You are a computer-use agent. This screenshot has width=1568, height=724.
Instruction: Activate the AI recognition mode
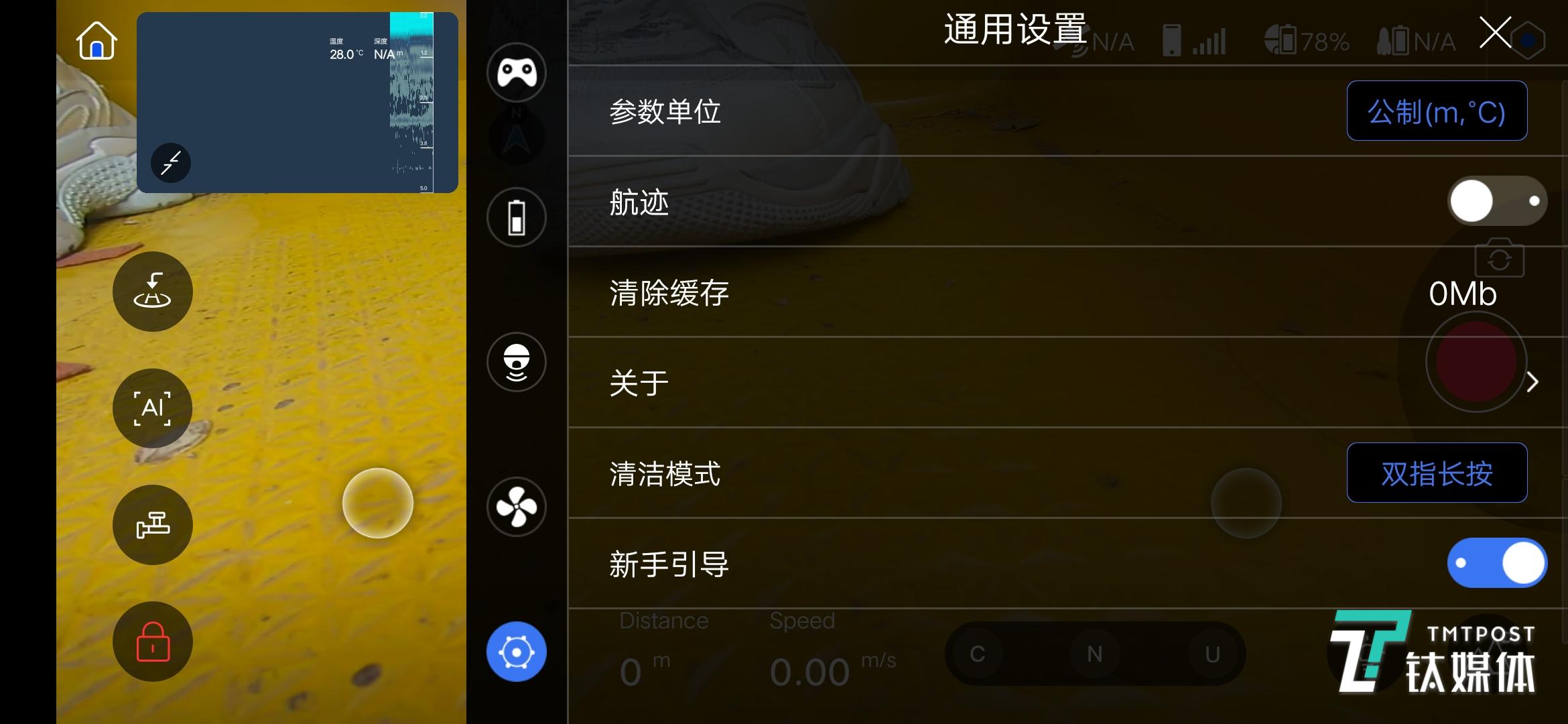(x=153, y=408)
